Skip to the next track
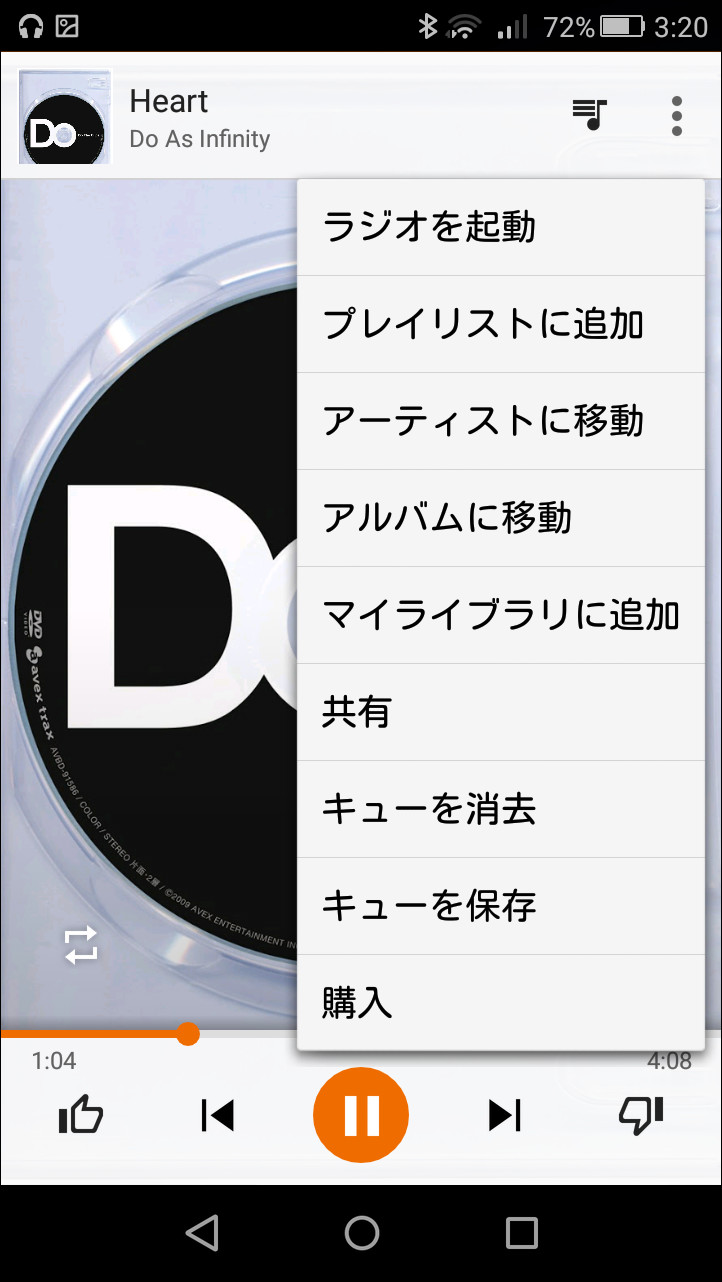This screenshot has width=722, height=1282. click(x=505, y=1114)
